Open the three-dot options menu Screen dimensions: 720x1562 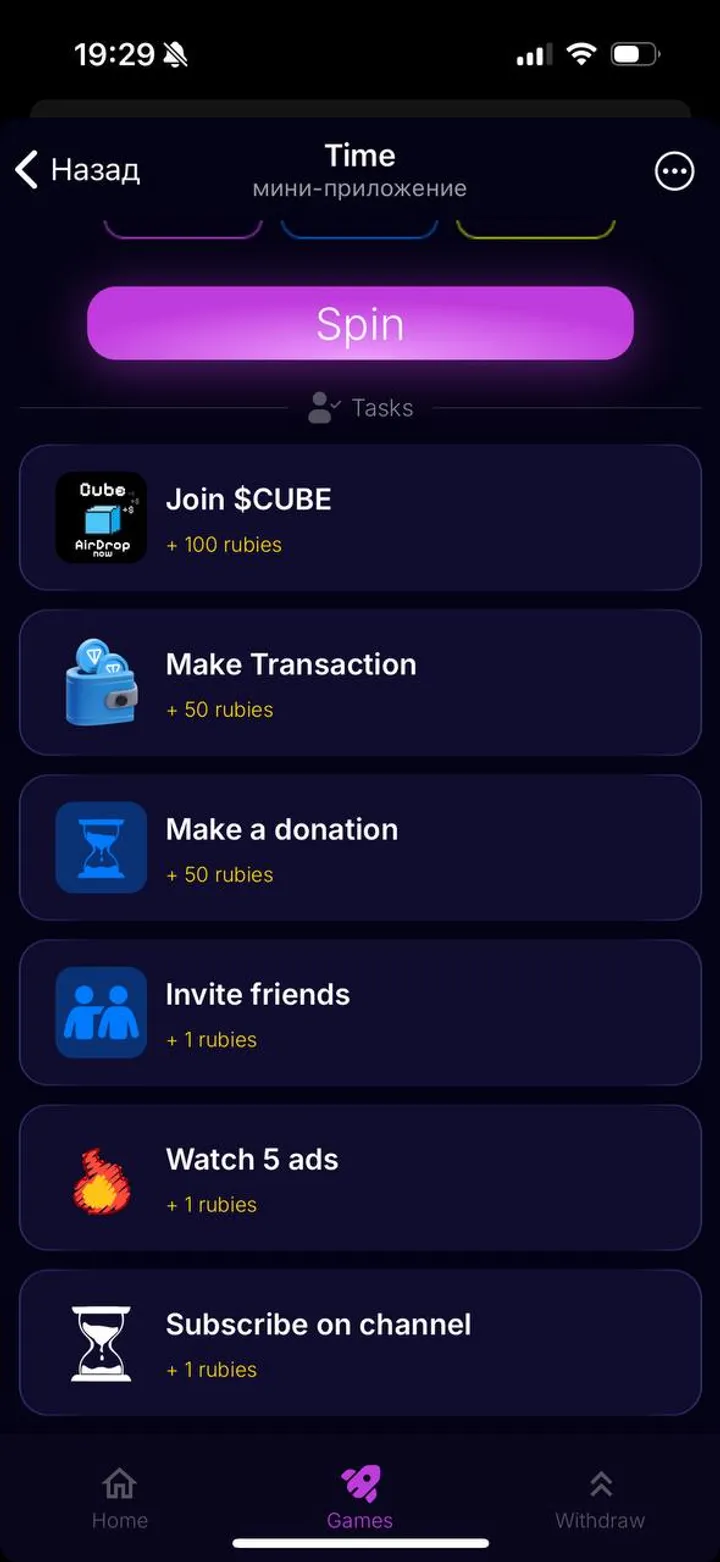[674, 171]
